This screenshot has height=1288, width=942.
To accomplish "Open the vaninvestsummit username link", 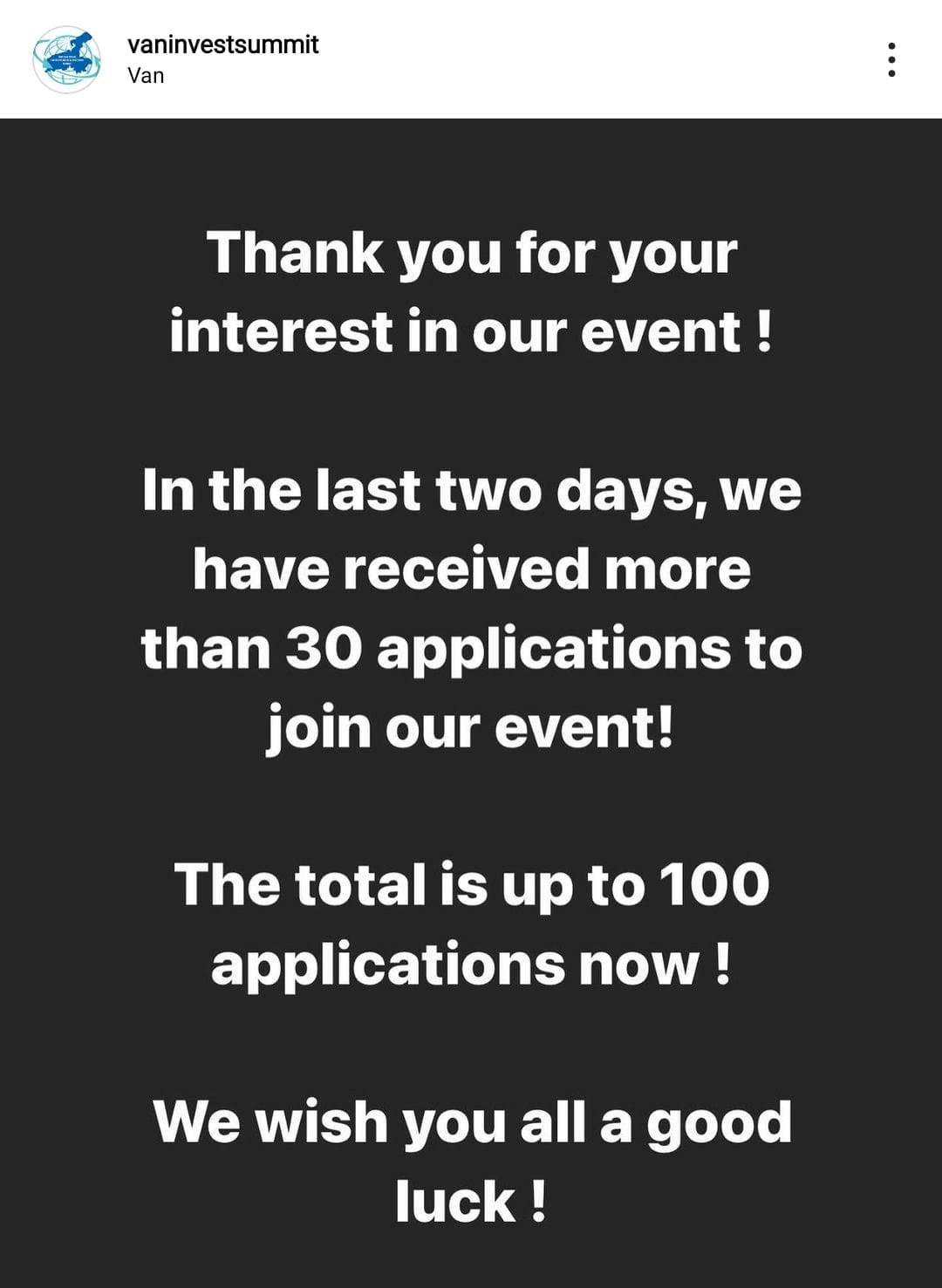I will click(222, 44).
